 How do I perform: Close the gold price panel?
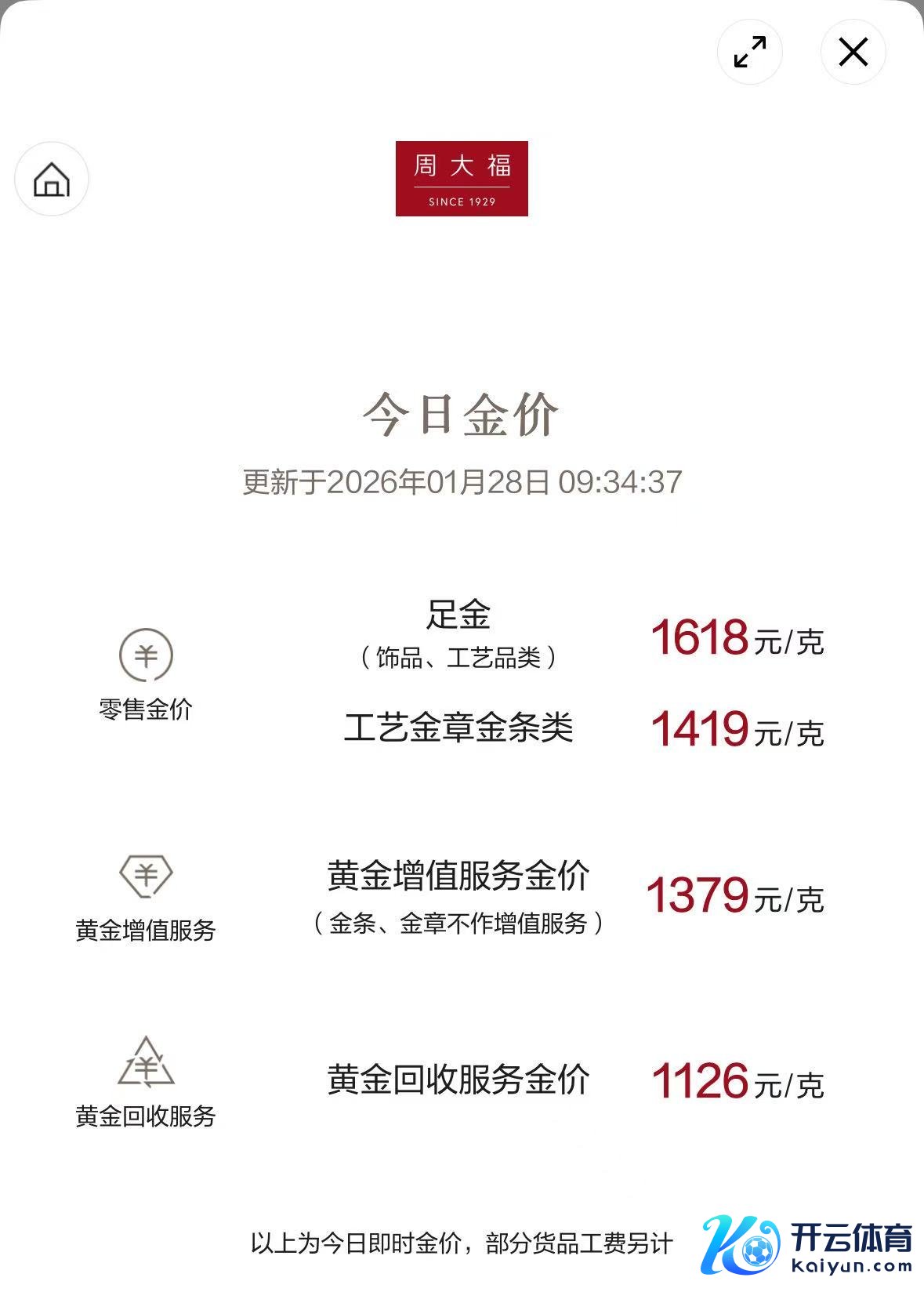[853, 53]
